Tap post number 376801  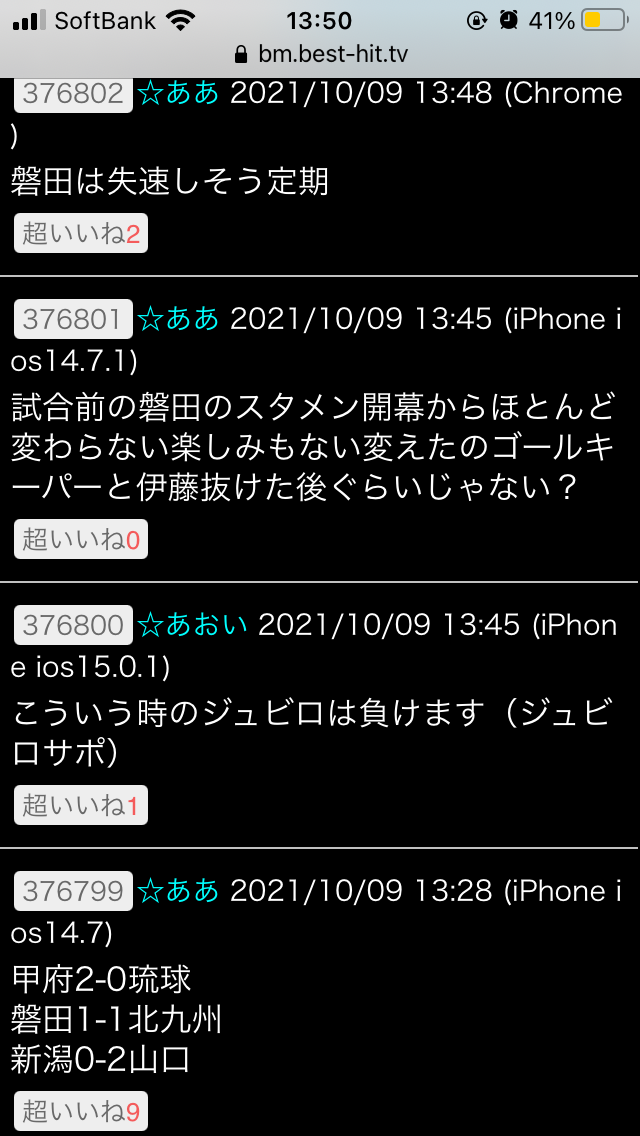(73, 320)
